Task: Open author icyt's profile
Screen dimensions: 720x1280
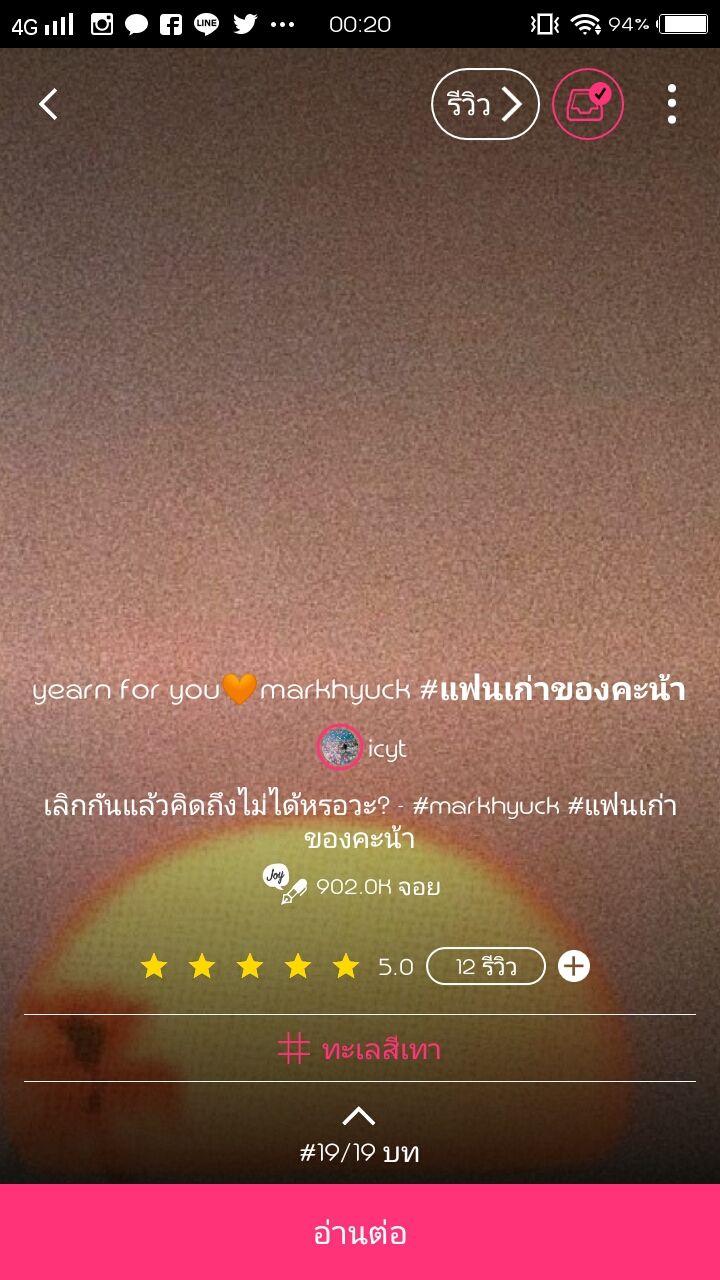Action: pos(362,748)
